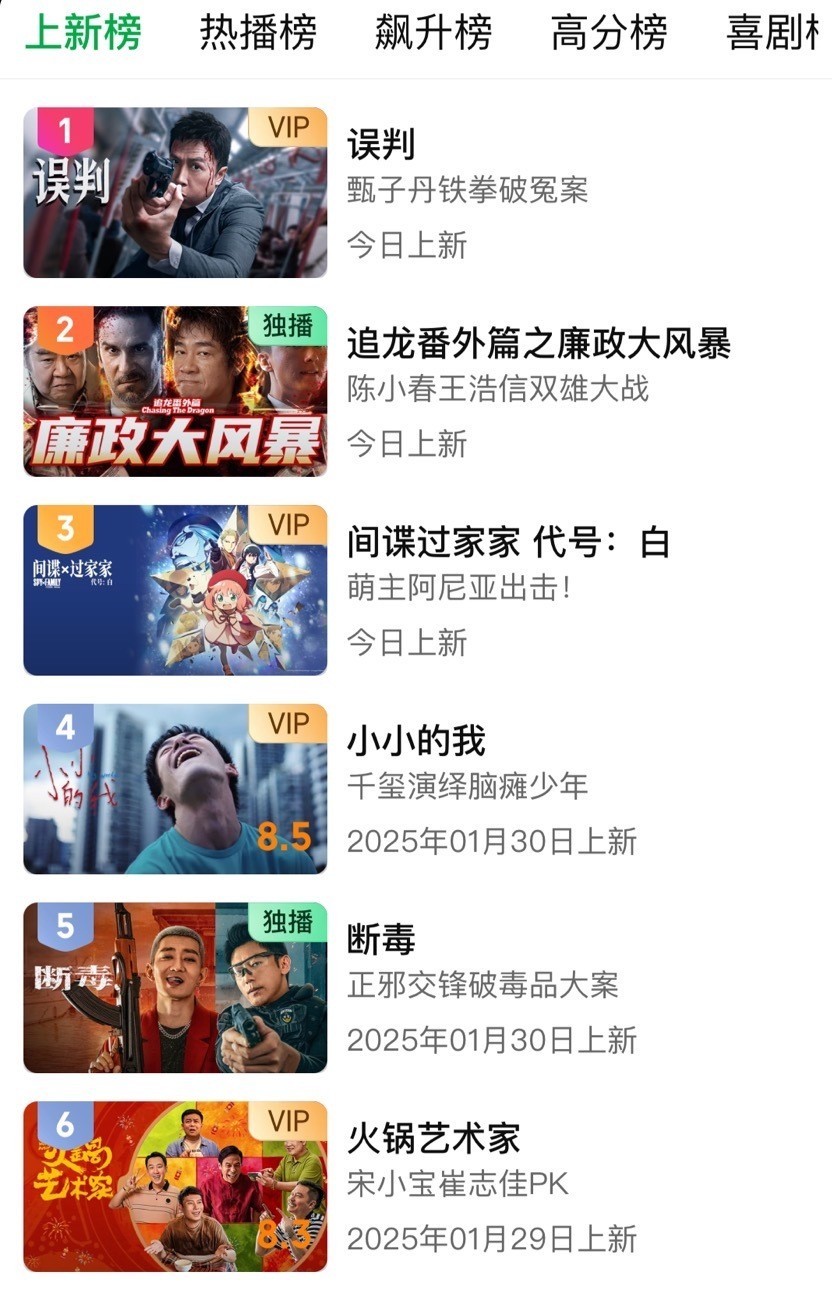This screenshot has width=832, height=1293.
Task: Open the 喜剧 ranking tab
Action: pyautogui.click(x=778, y=33)
